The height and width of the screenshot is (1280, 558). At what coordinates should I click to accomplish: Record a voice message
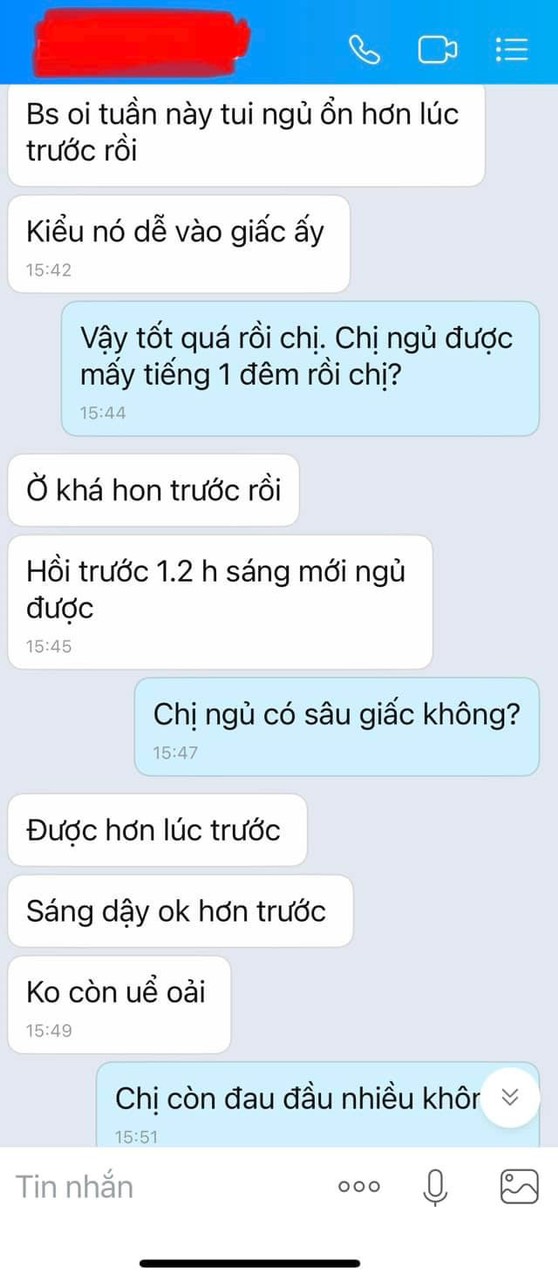pos(435,1187)
